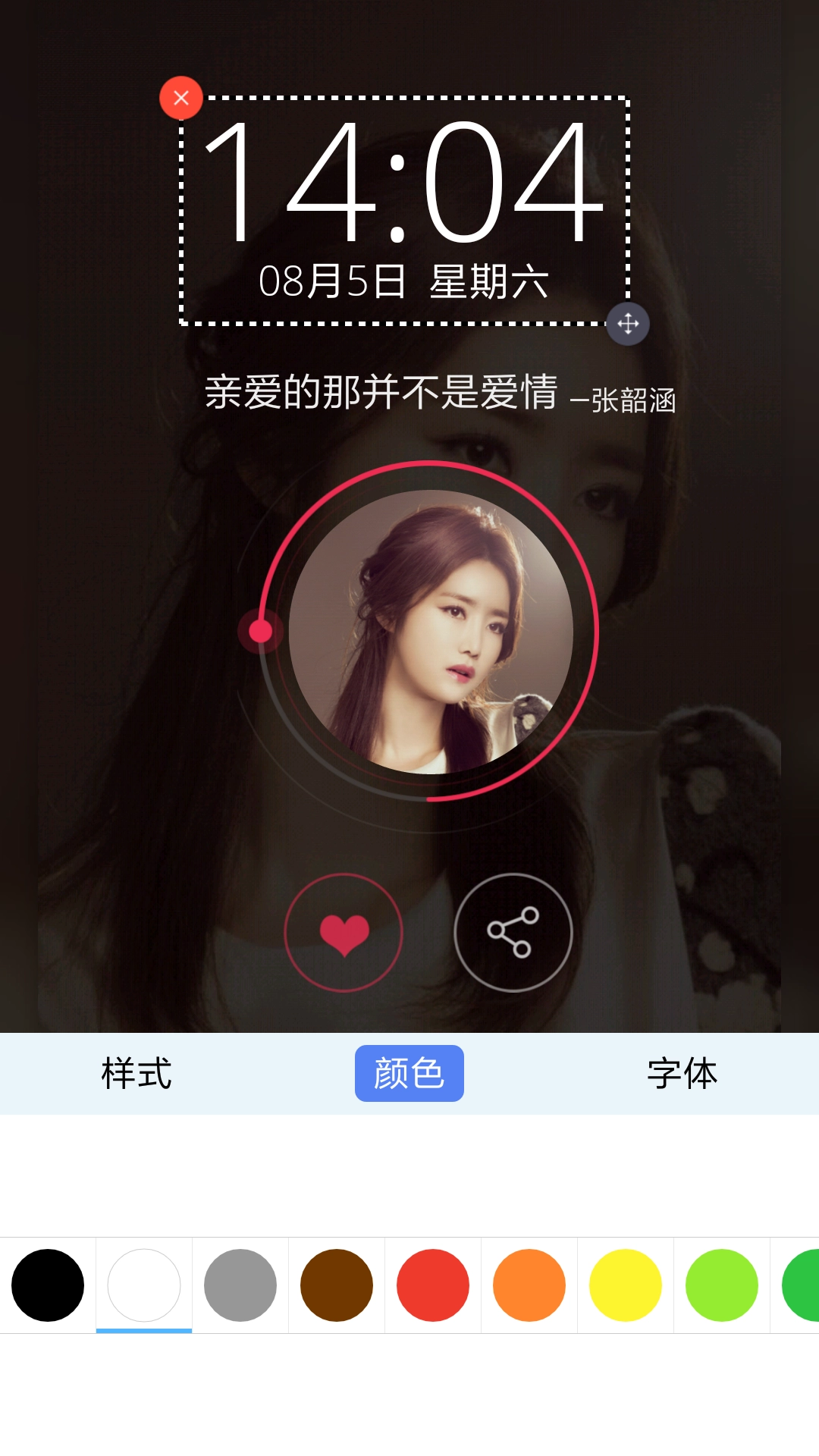Pick the yellow color swatch
Image resolution: width=819 pixels, height=1456 pixels.
[626, 1285]
